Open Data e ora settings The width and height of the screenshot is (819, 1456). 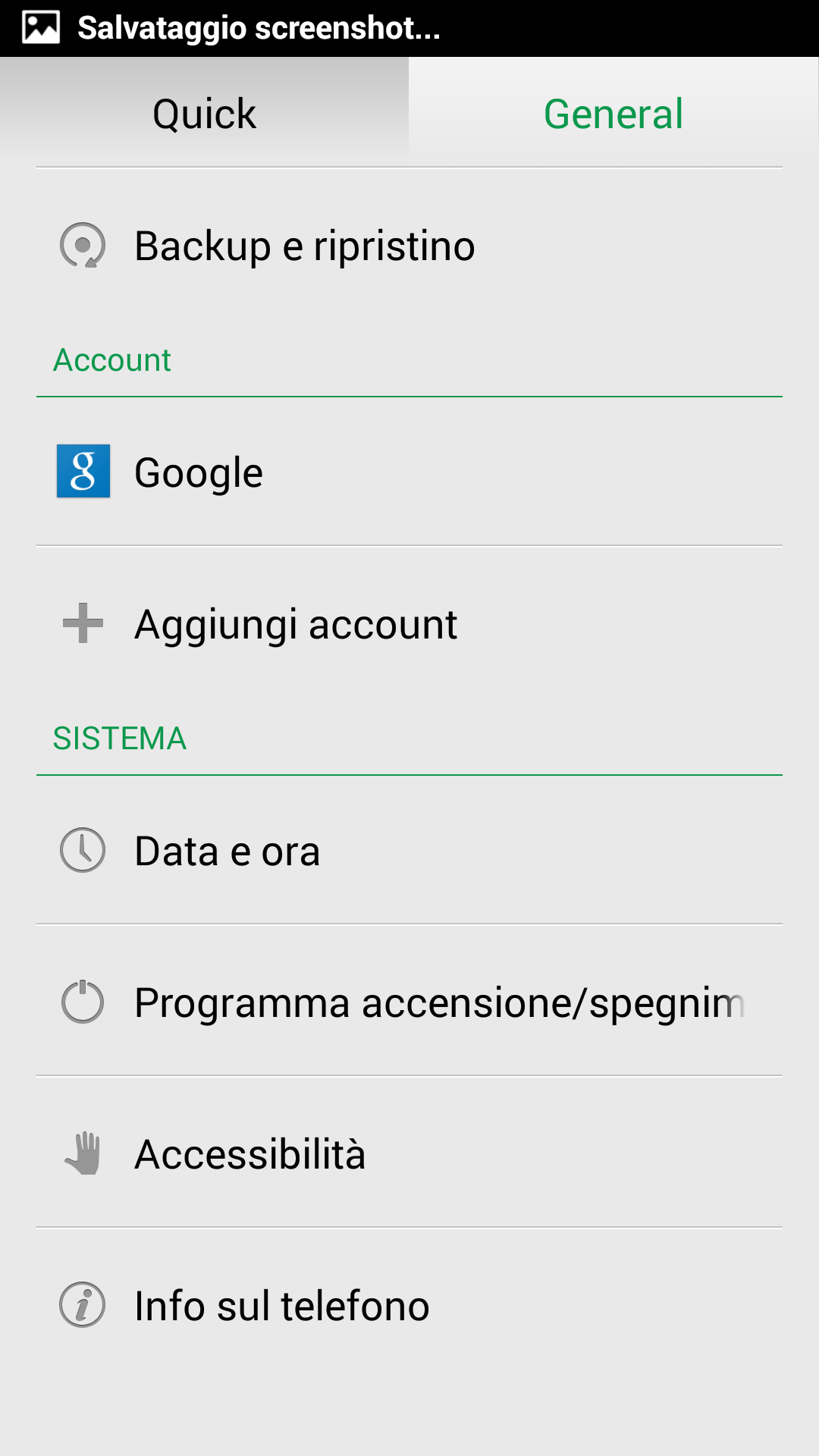(409, 850)
